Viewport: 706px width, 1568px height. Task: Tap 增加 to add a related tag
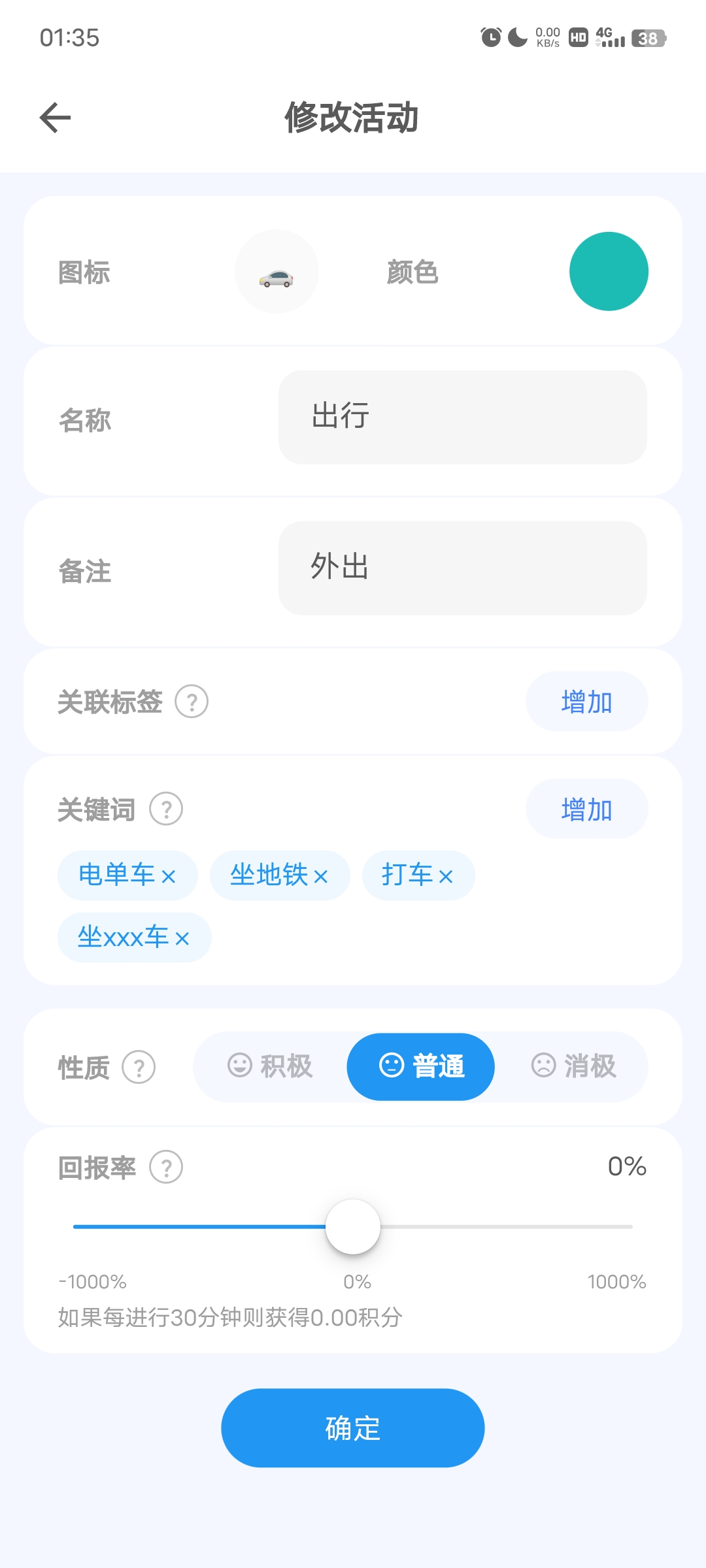coord(586,701)
